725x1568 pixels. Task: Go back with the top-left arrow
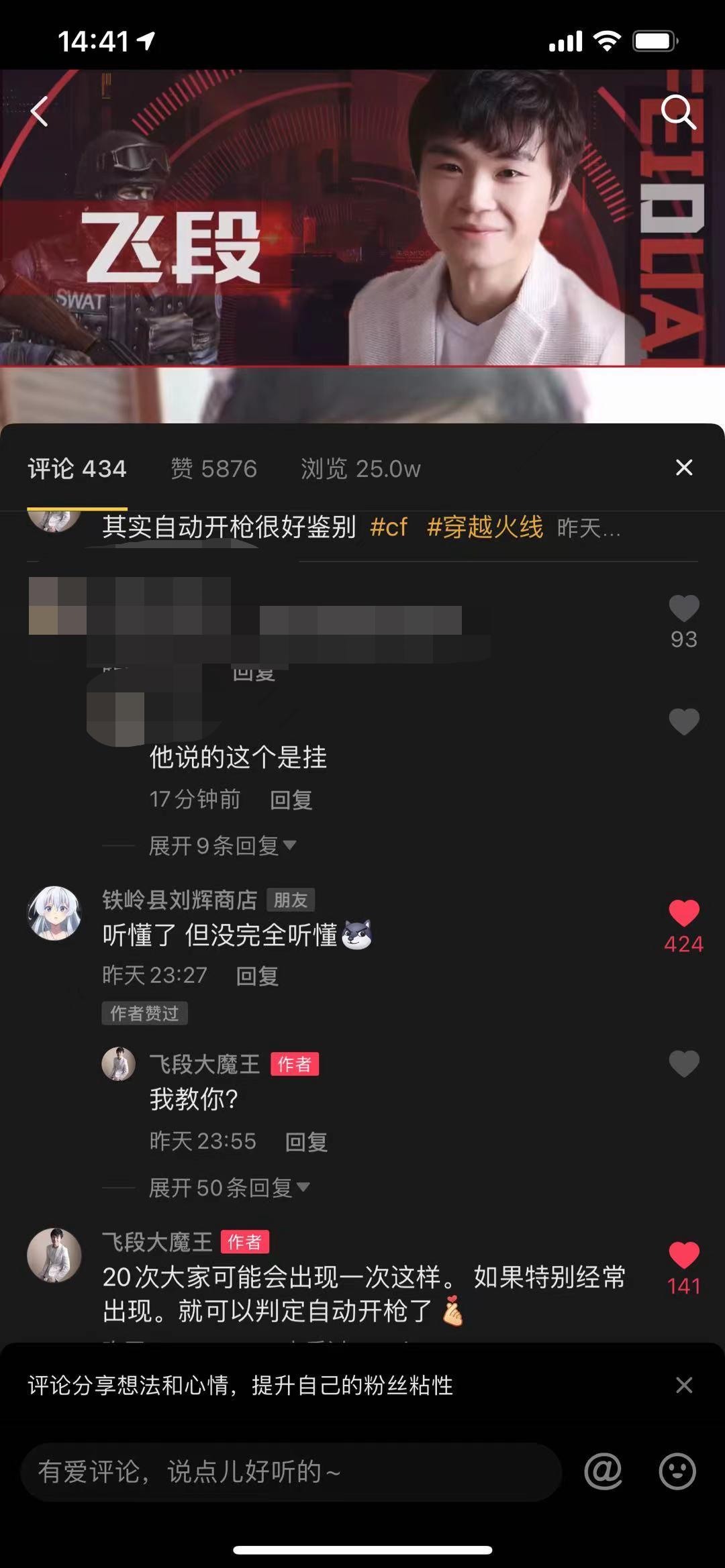[40, 111]
